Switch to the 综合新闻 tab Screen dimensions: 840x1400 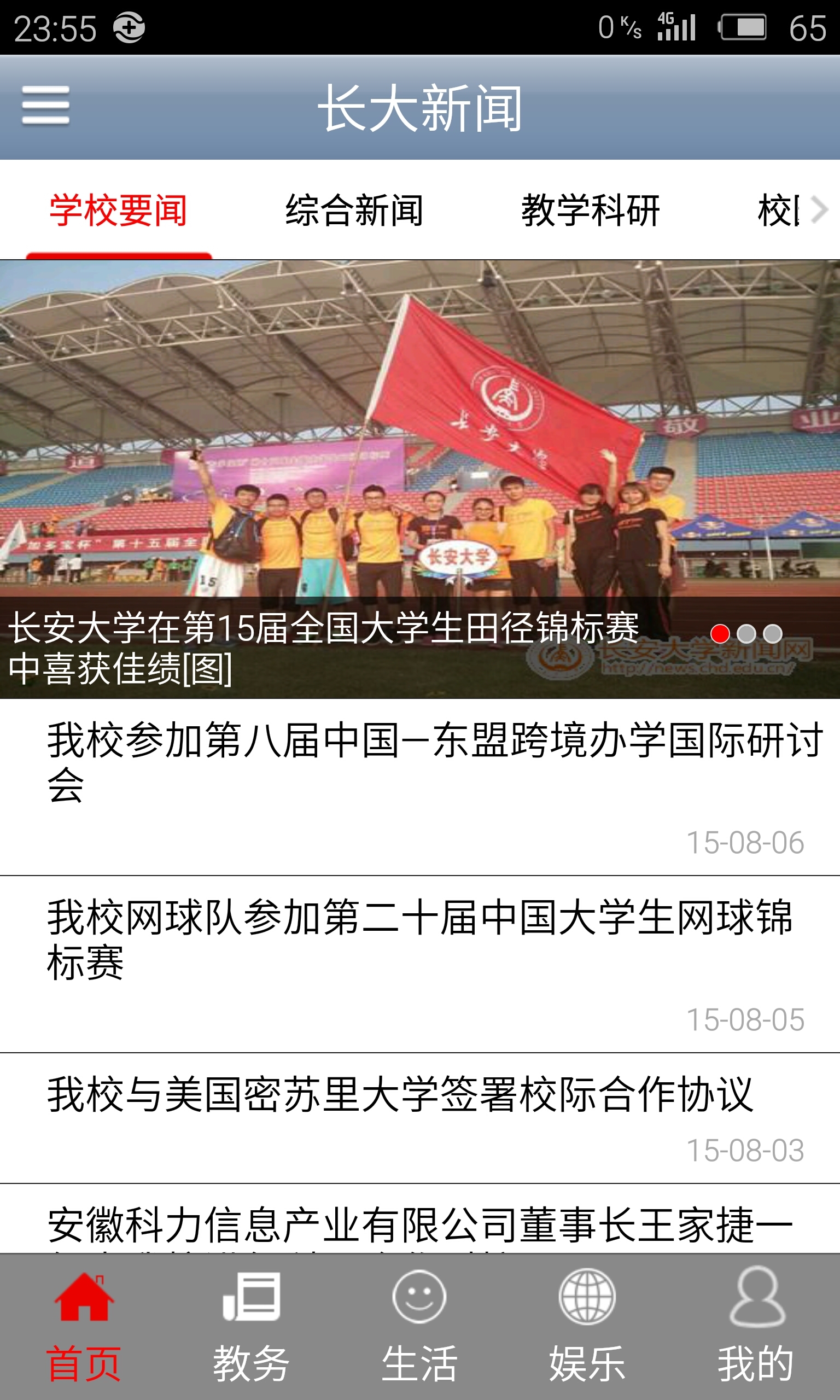(354, 211)
